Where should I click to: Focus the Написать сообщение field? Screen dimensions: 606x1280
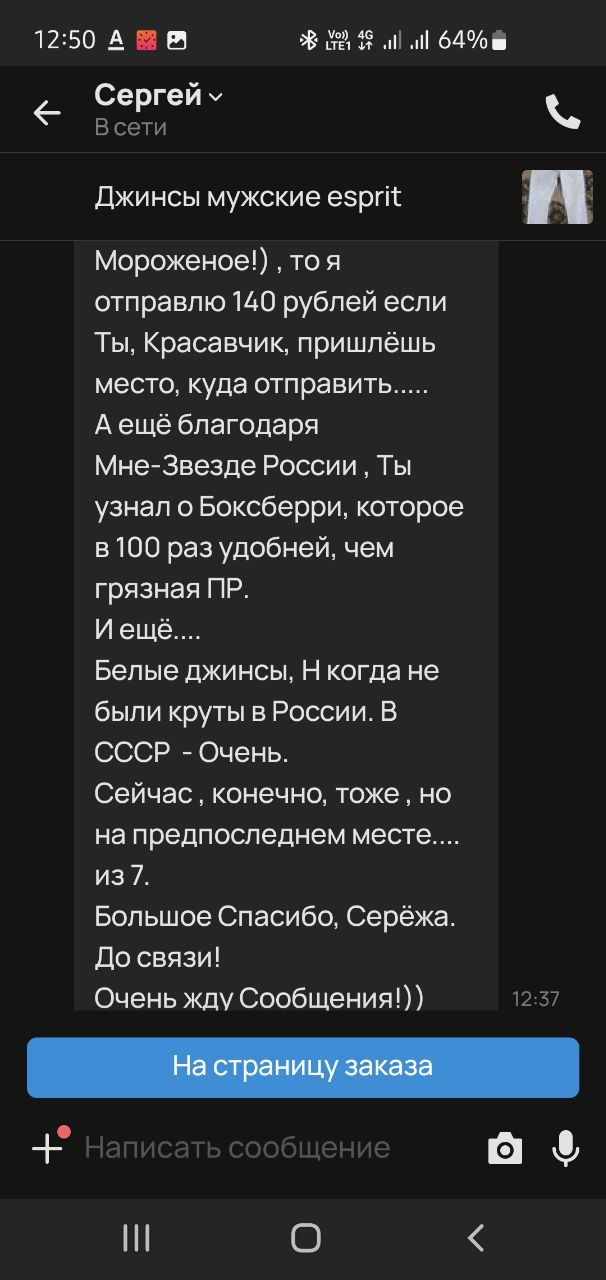pos(270,1147)
